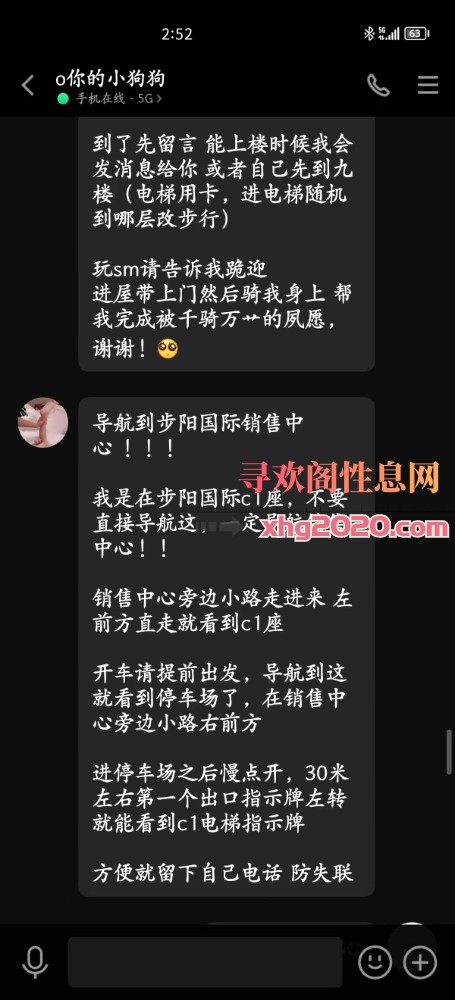Open the emoji picker

[375, 962]
